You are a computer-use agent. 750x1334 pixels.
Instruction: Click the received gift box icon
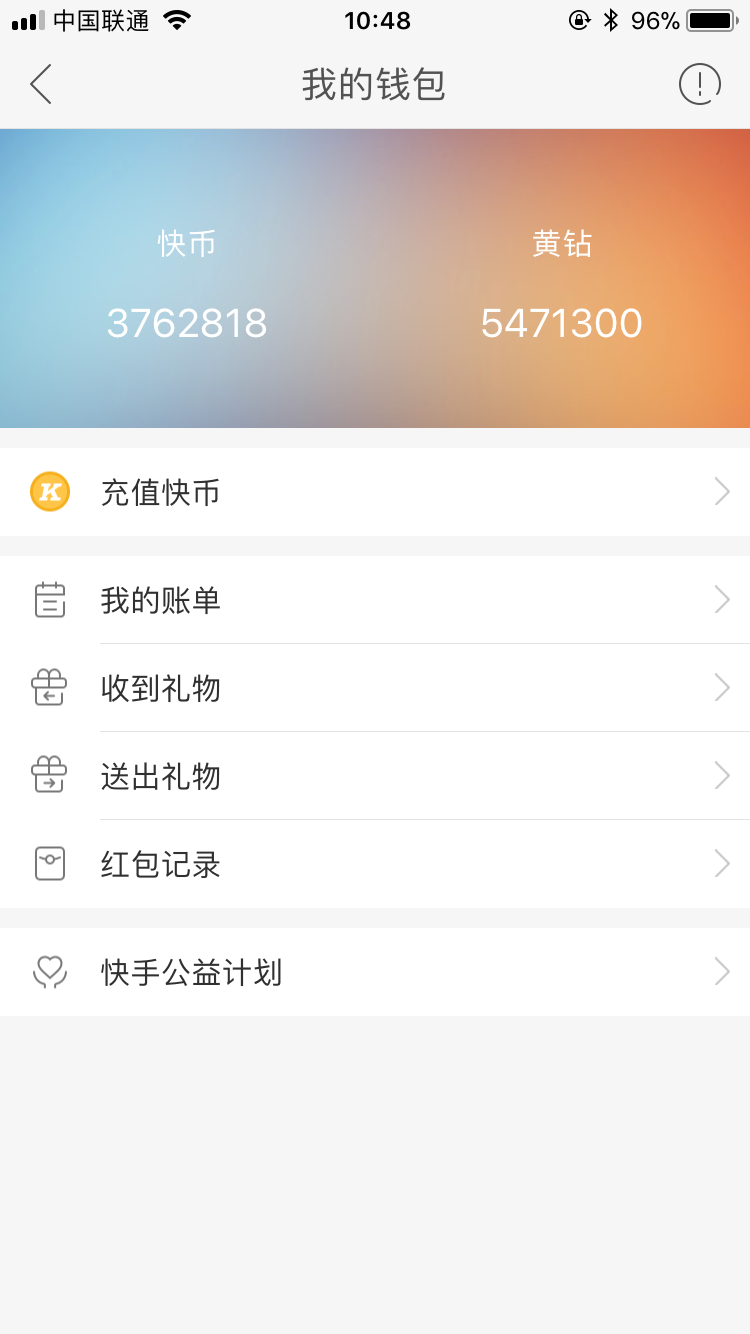click(x=49, y=688)
